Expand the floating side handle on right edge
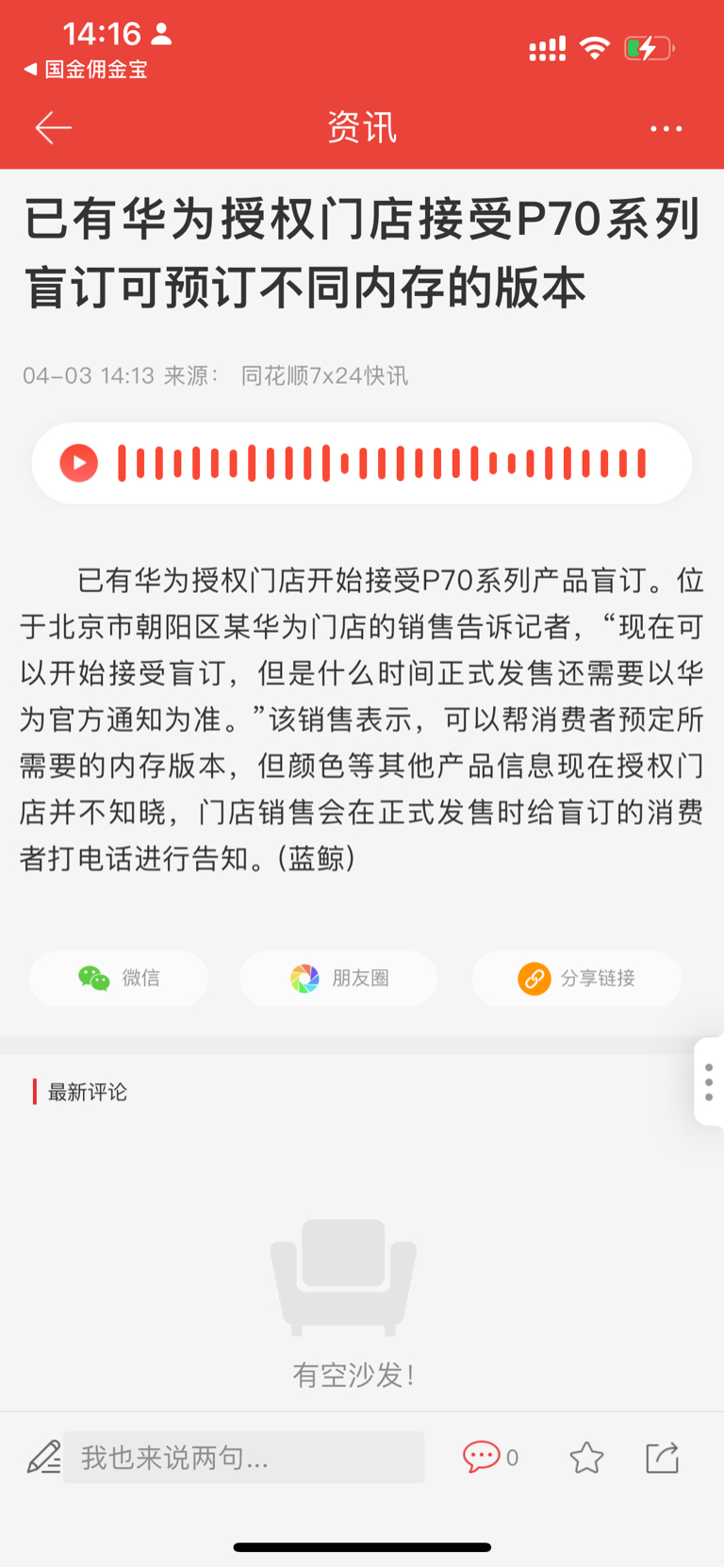Image resolution: width=724 pixels, height=1568 pixels. [x=710, y=1082]
